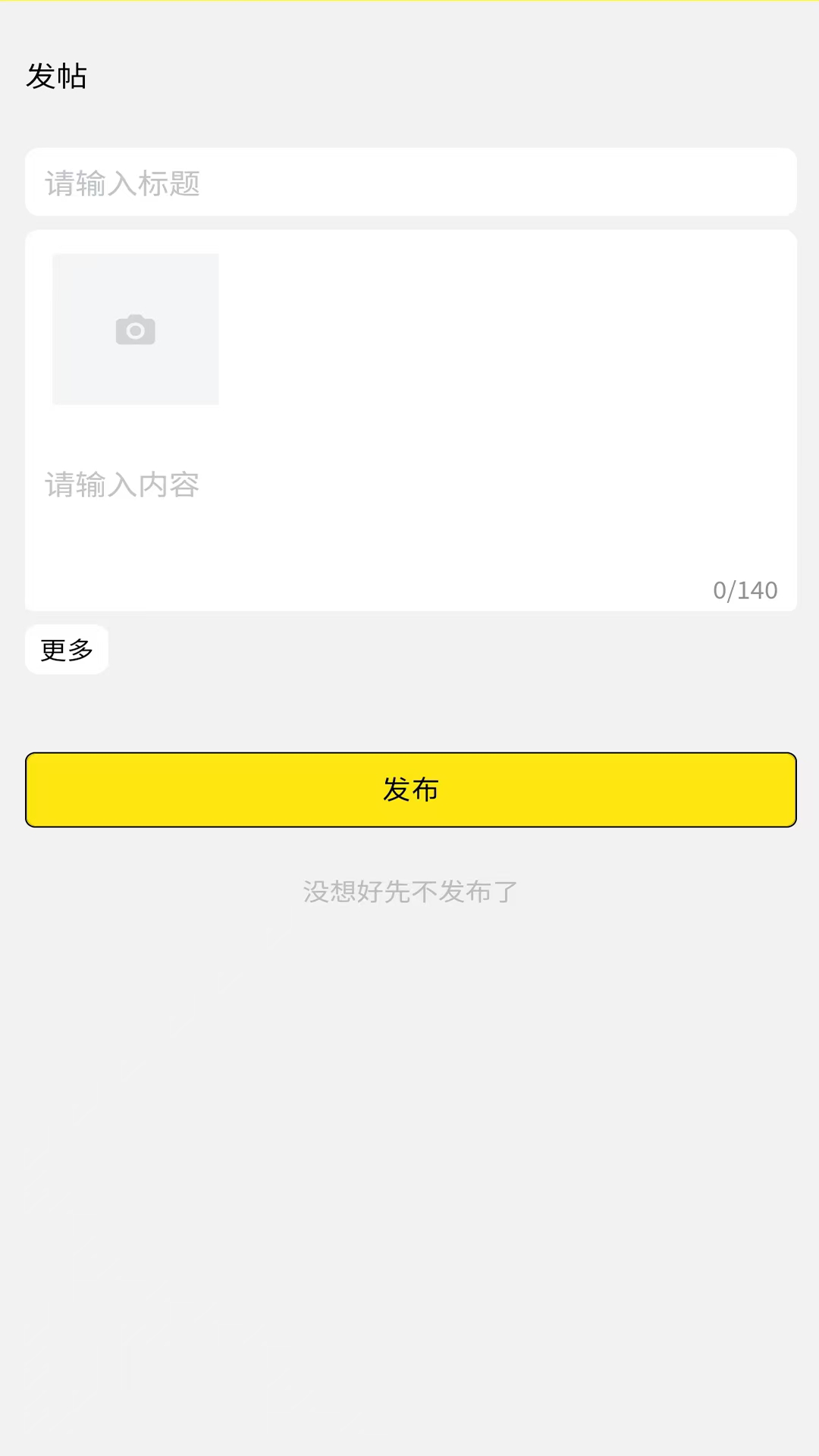
Task: Focus the 请输入标题 title field
Action: [409, 183]
